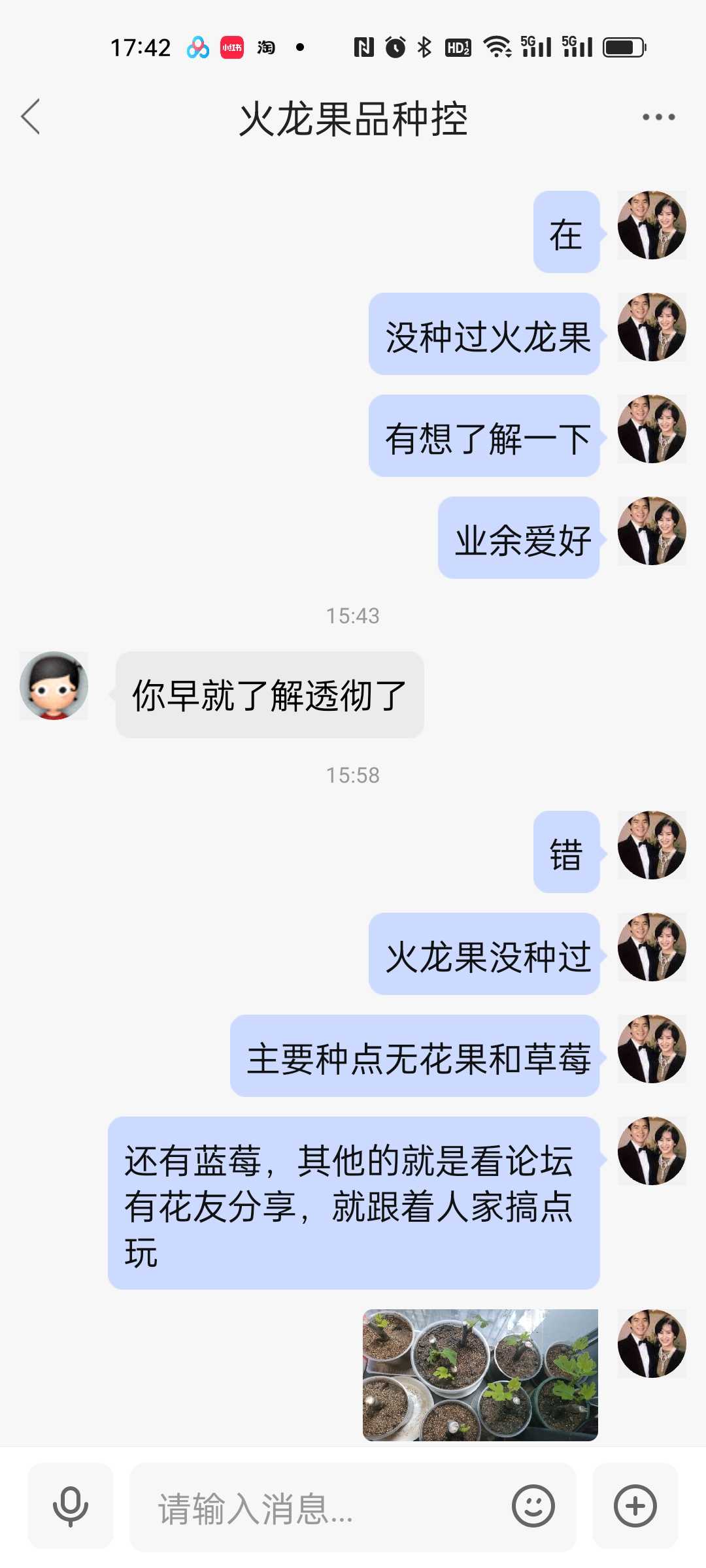Open the emoji picker

533,1506
